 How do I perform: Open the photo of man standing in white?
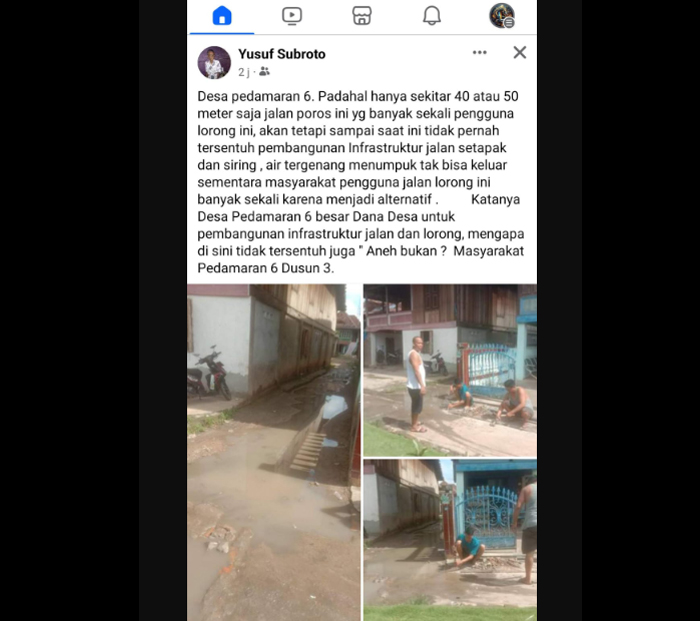click(x=450, y=369)
